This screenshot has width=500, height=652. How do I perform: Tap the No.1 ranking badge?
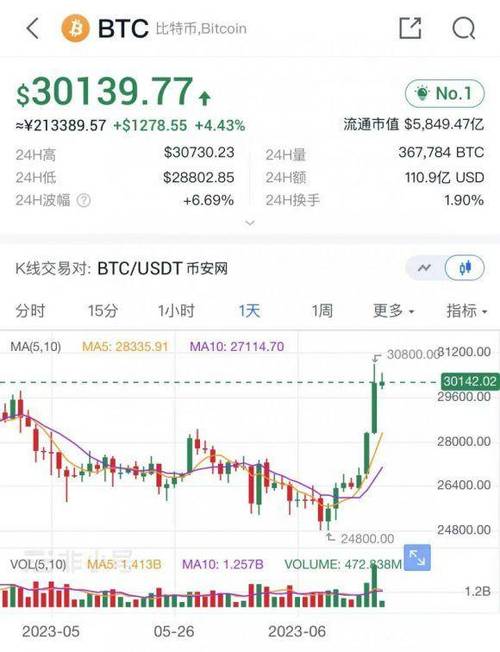tap(445, 94)
